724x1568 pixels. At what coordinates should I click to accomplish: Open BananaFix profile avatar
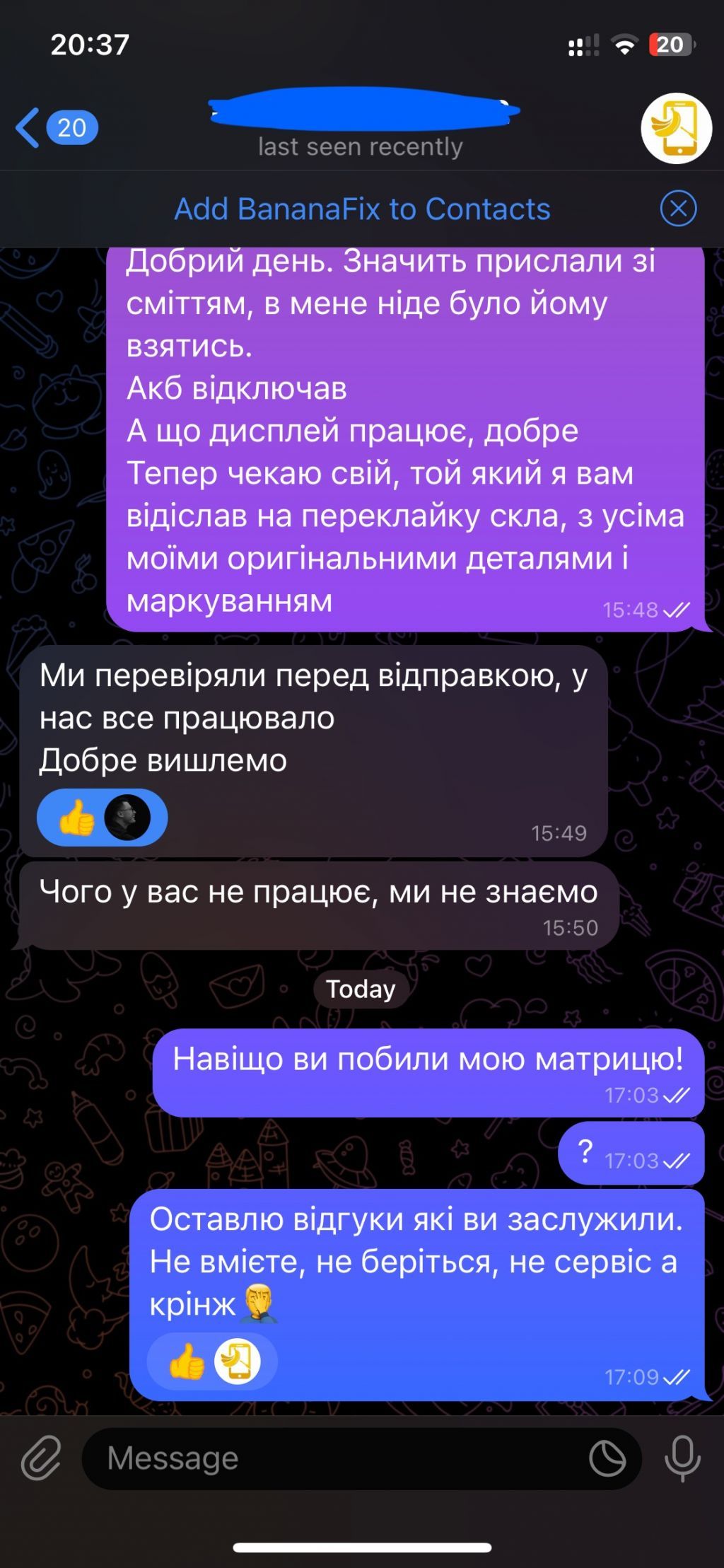click(676, 128)
